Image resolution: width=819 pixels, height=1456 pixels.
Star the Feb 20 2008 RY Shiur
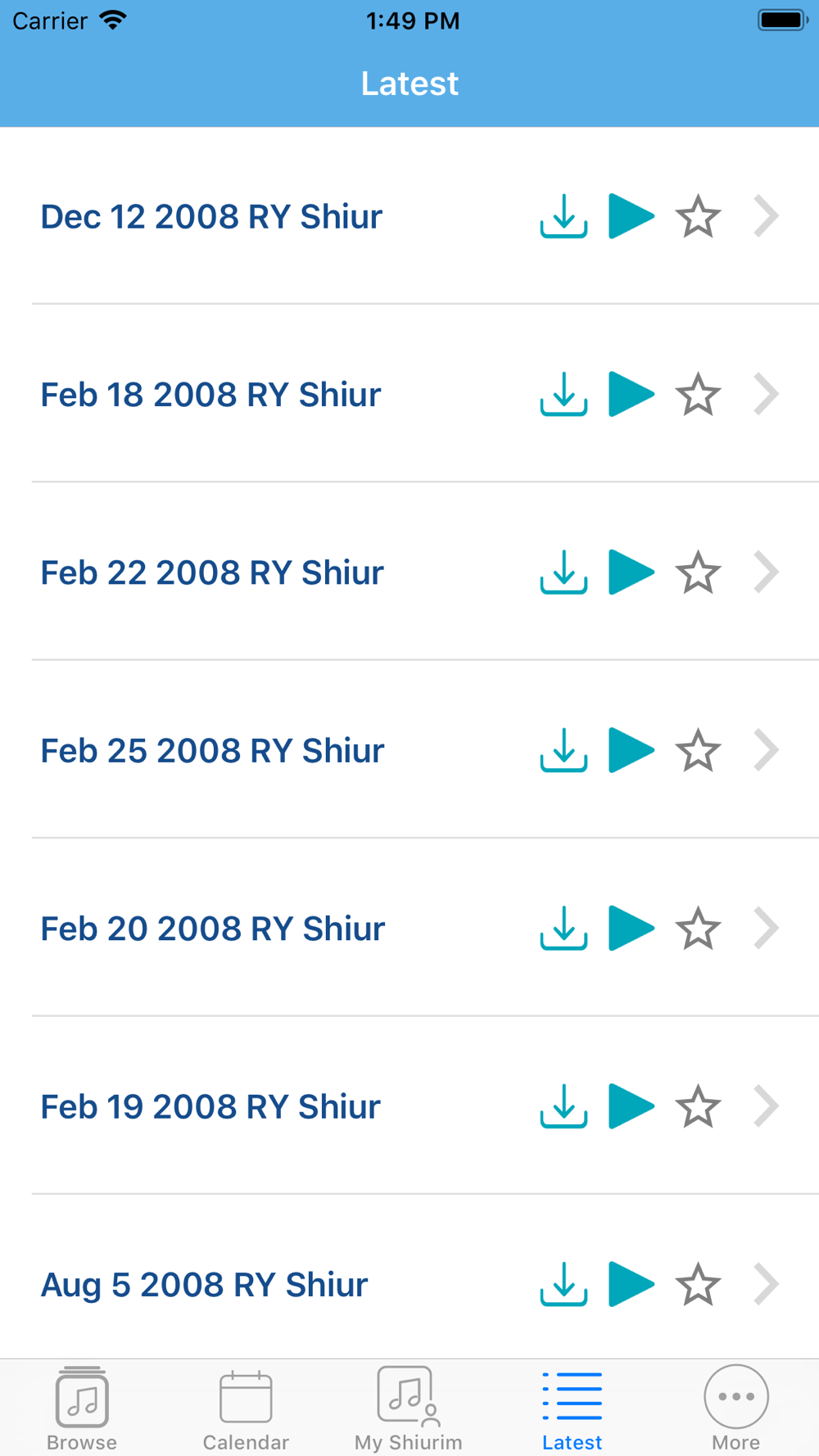click(x=698, y=928)
